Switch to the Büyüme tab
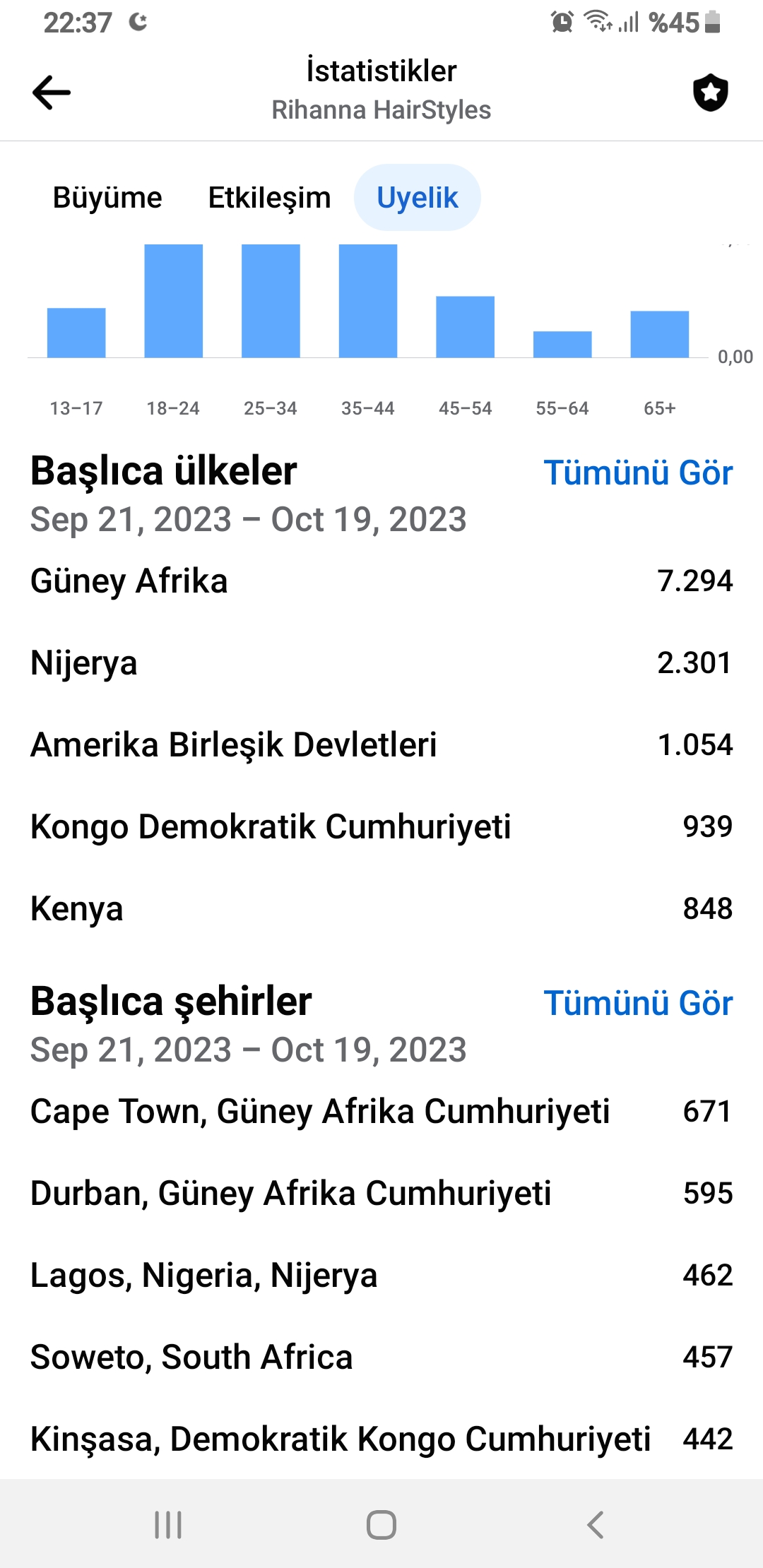Screen dimensions: 763x1568 (107, 198)
